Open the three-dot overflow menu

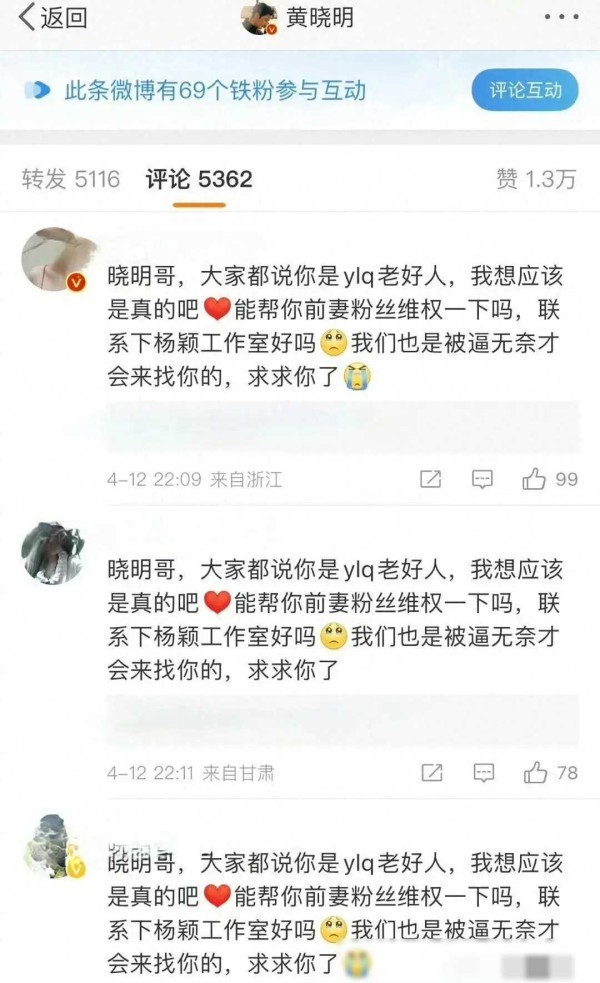tap(561, 18)
